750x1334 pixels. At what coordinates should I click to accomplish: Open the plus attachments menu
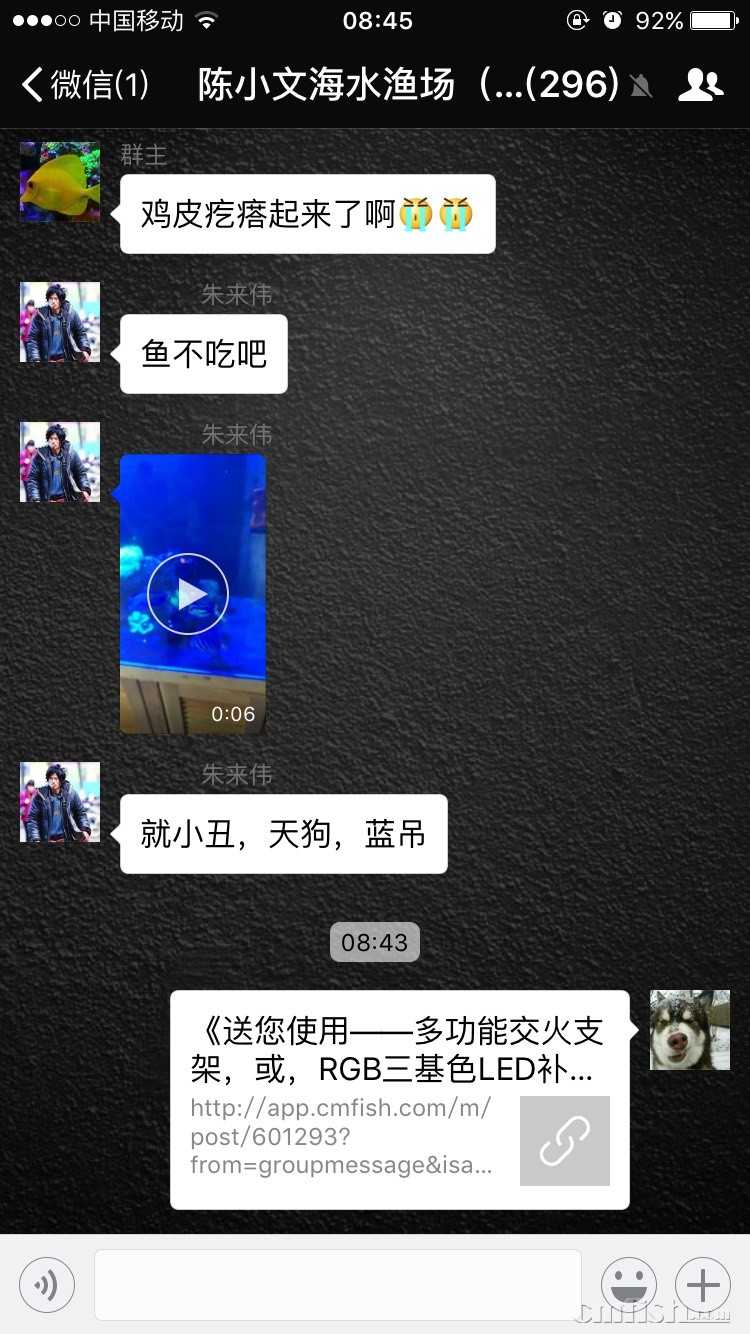703,1285
